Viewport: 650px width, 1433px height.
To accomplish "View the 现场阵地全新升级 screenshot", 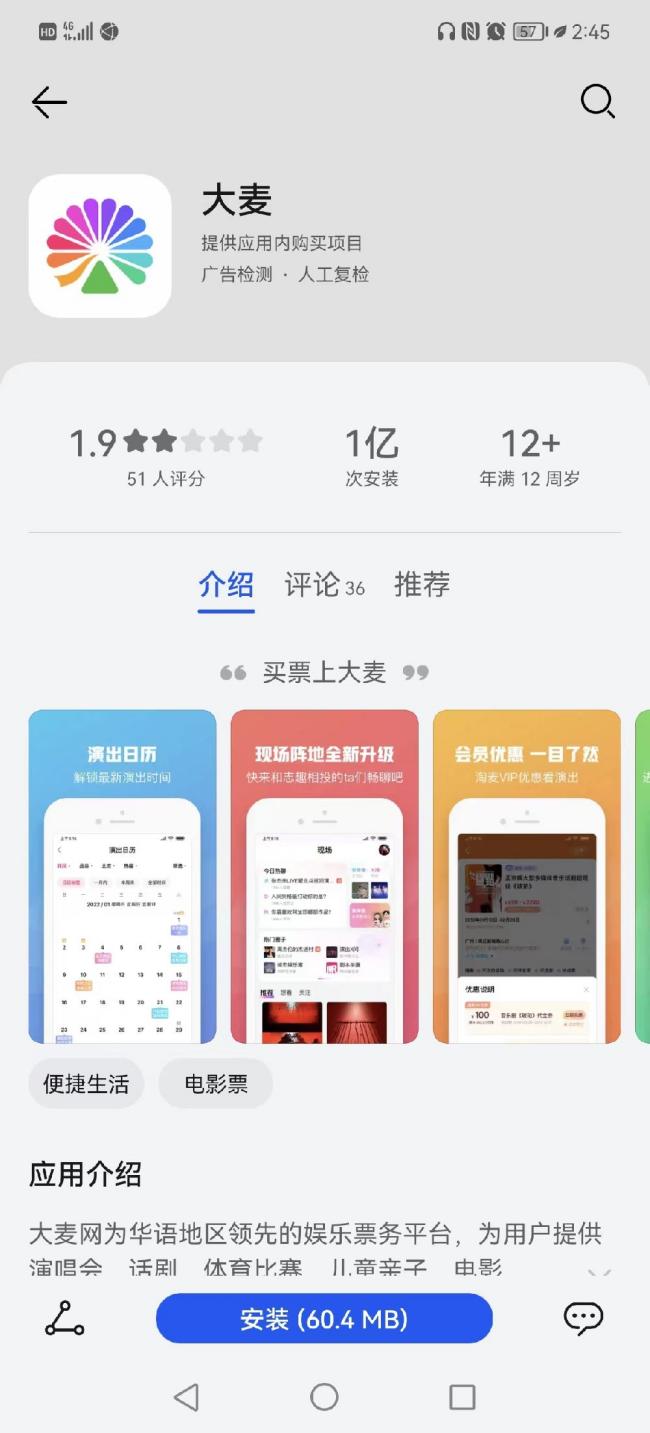I will click(324, 876).
